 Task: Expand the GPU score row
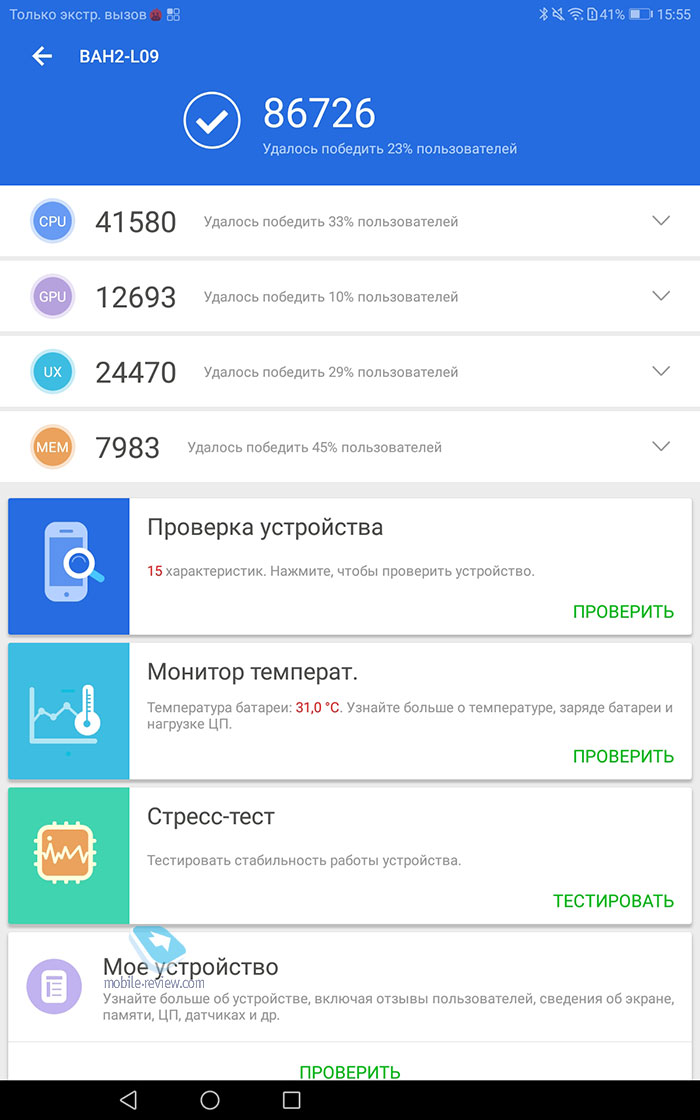click(x=661, y=296)
